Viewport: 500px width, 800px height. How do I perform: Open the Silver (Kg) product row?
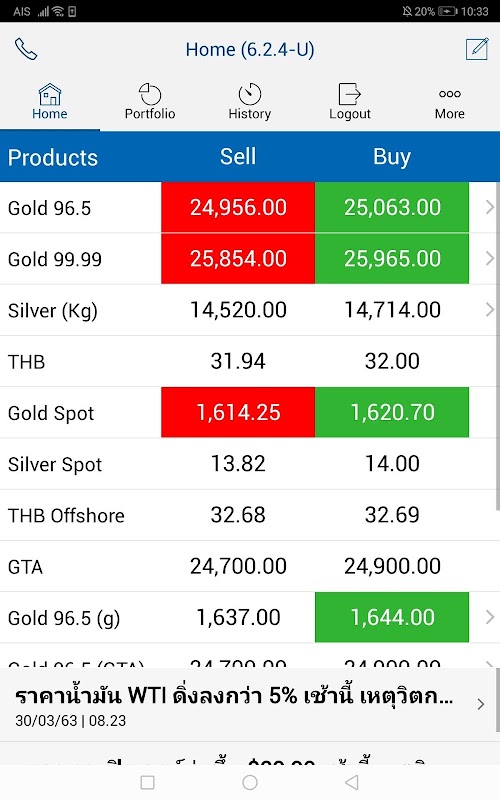(249, 310)
